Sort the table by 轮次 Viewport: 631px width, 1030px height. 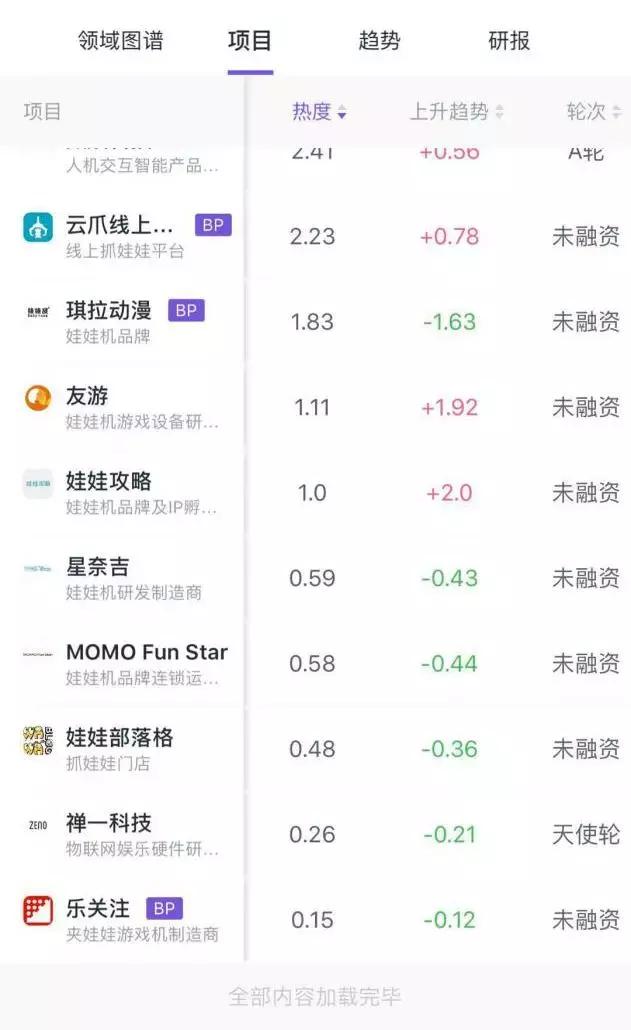pyautogui.click(x=593, y=112)
